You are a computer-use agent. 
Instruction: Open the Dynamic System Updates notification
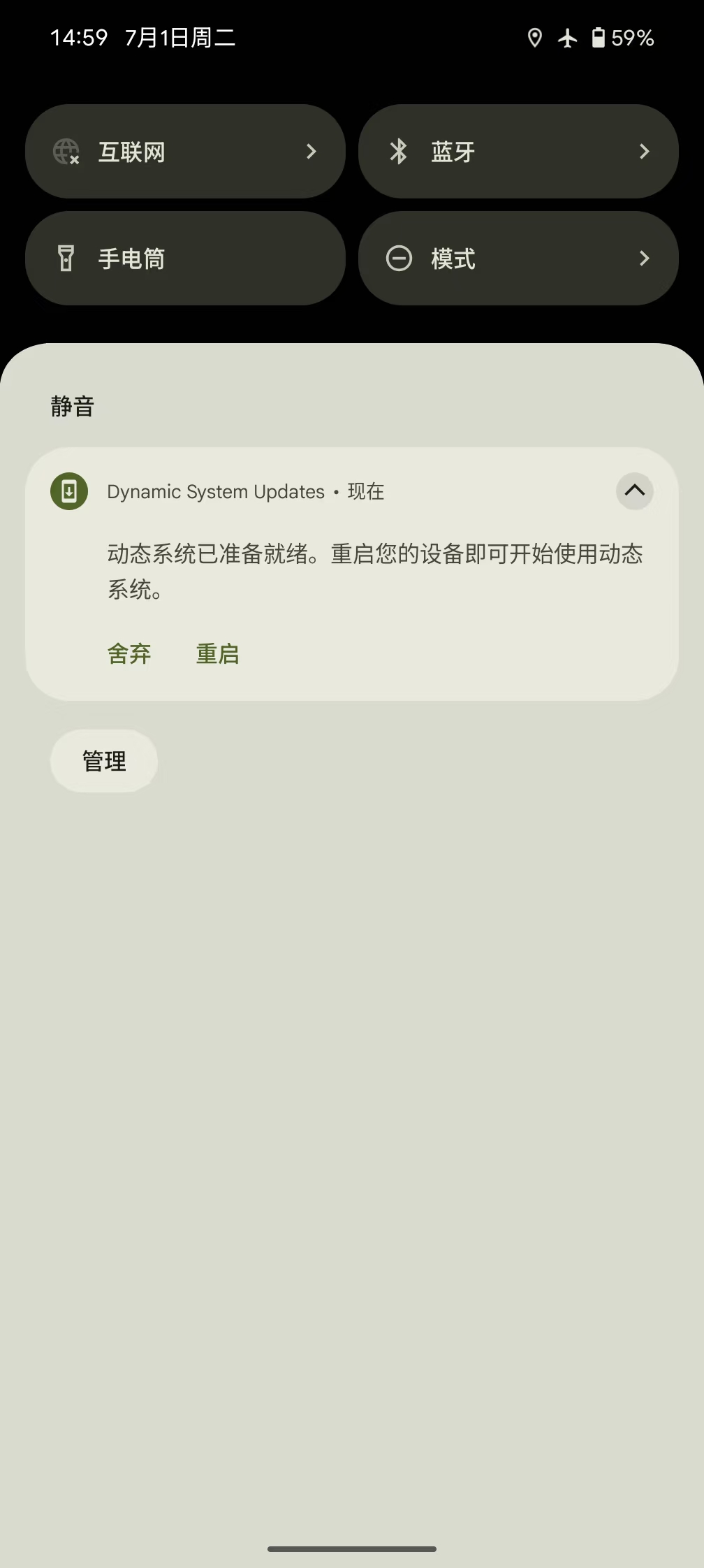point(374,571)
